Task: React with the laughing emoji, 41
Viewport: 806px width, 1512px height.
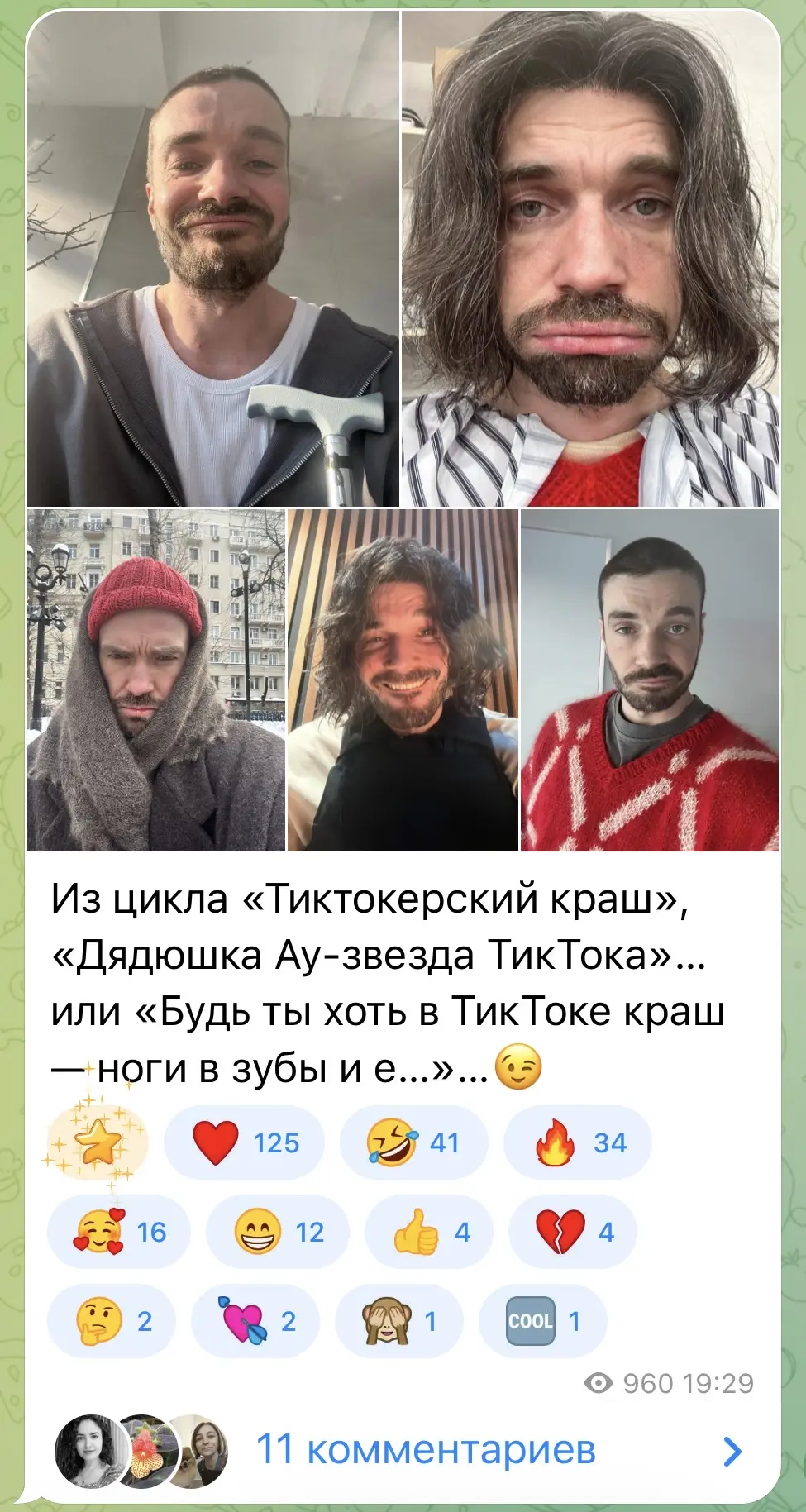Action: click(413, 1142)
